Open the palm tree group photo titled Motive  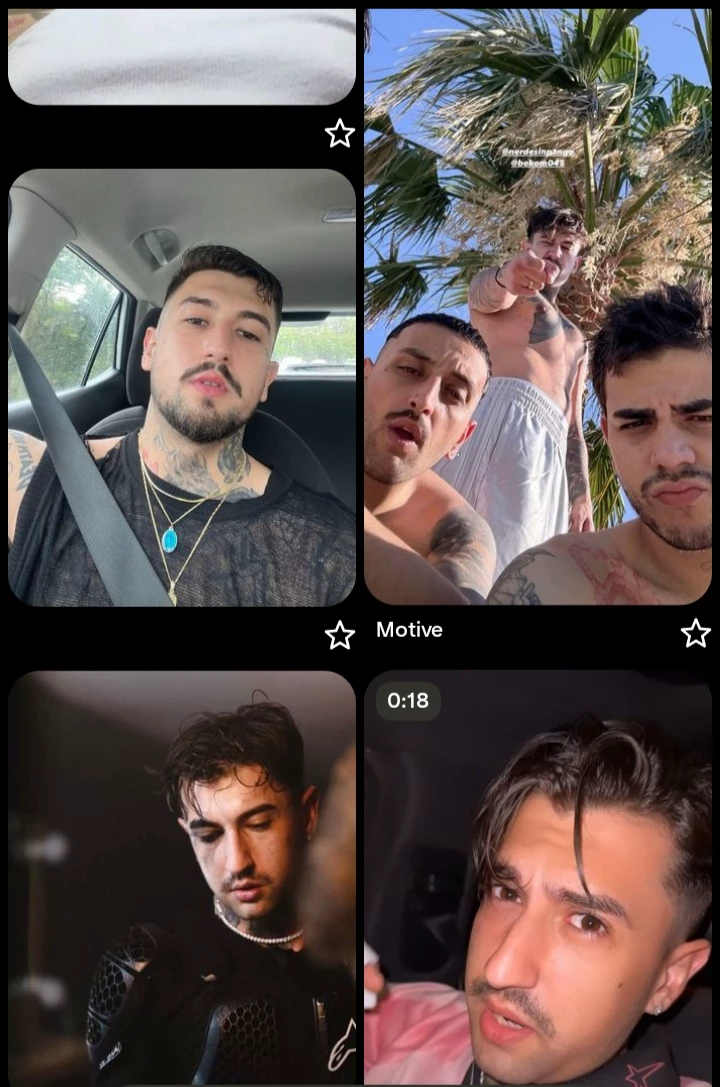pos(538,306)
